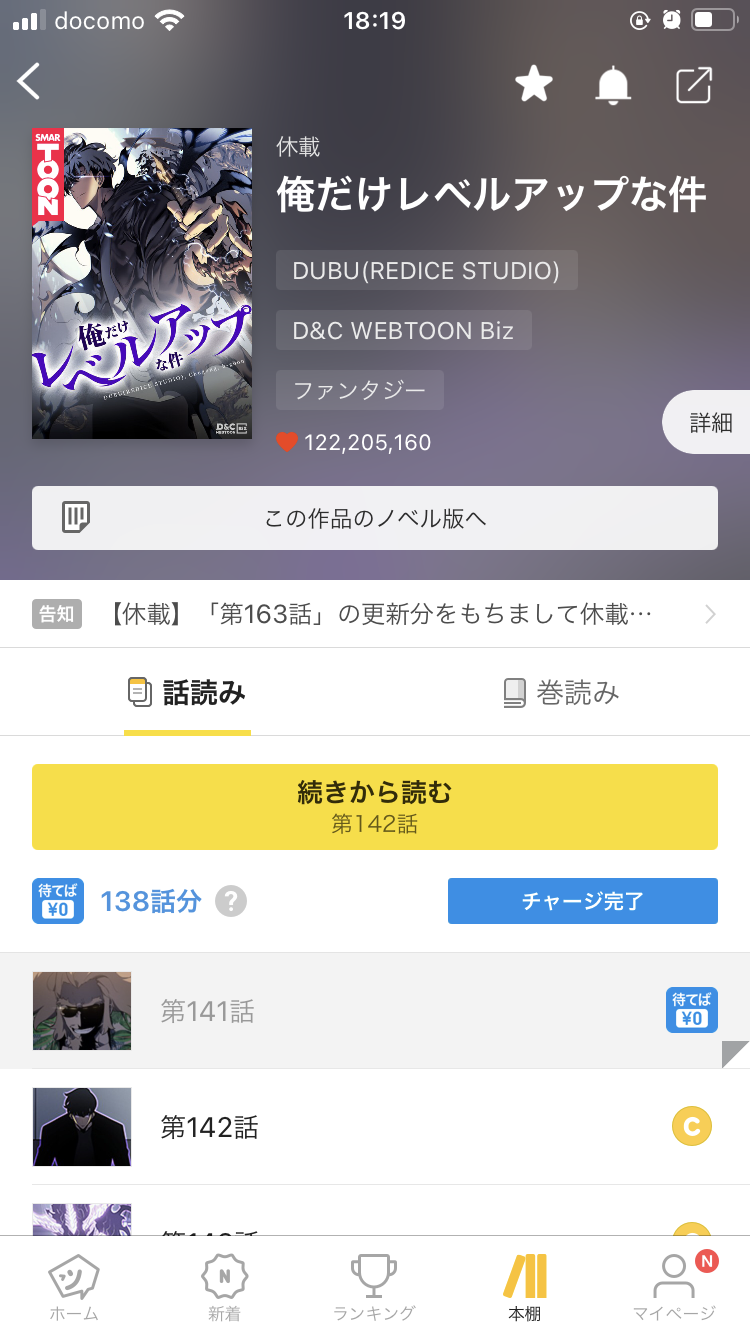Continue reading with 続きから読む
This screenshot has width=750, height=1334.
click(x=374, y=806)
